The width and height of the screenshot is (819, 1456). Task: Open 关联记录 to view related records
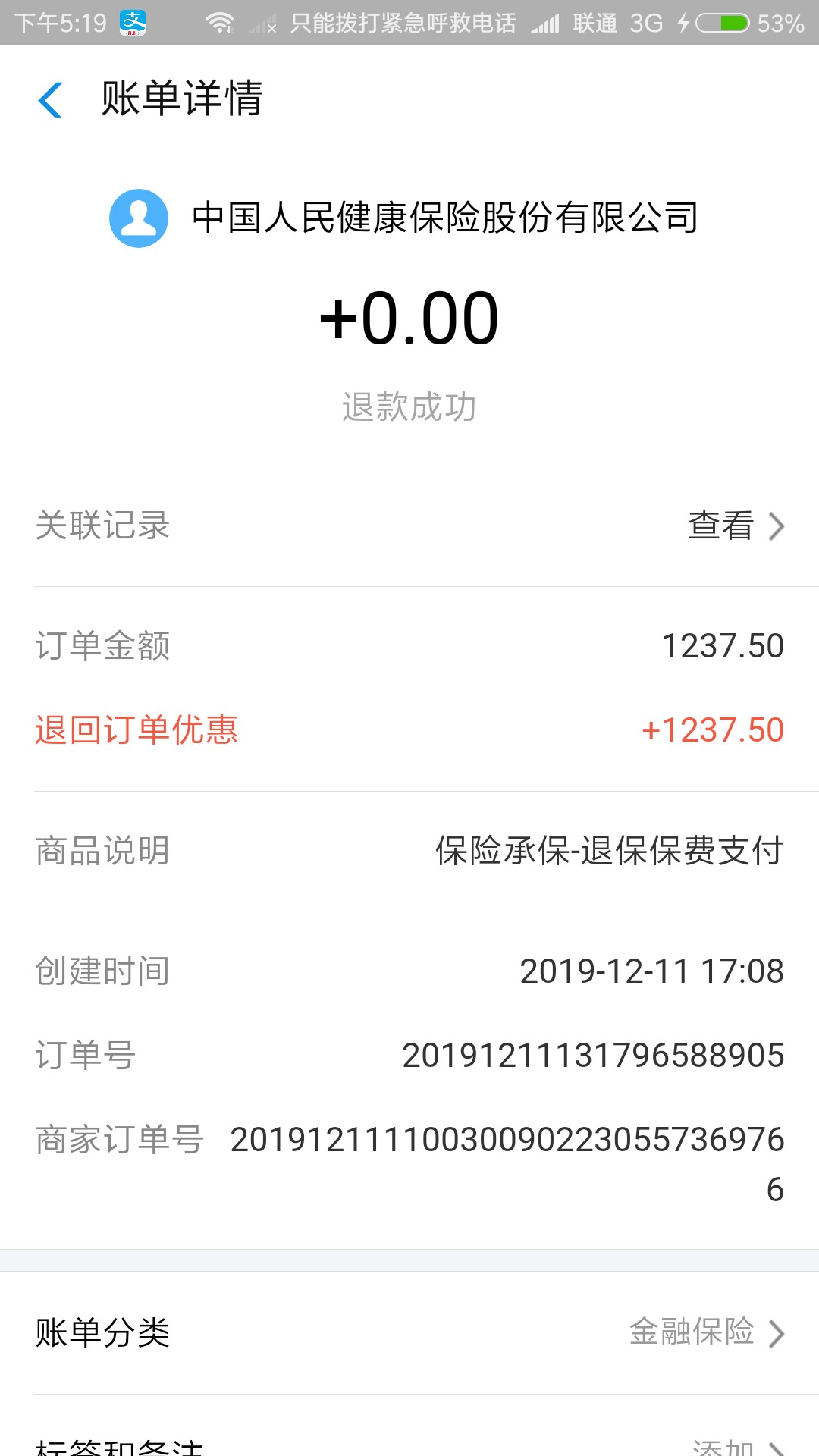(409, 526)
